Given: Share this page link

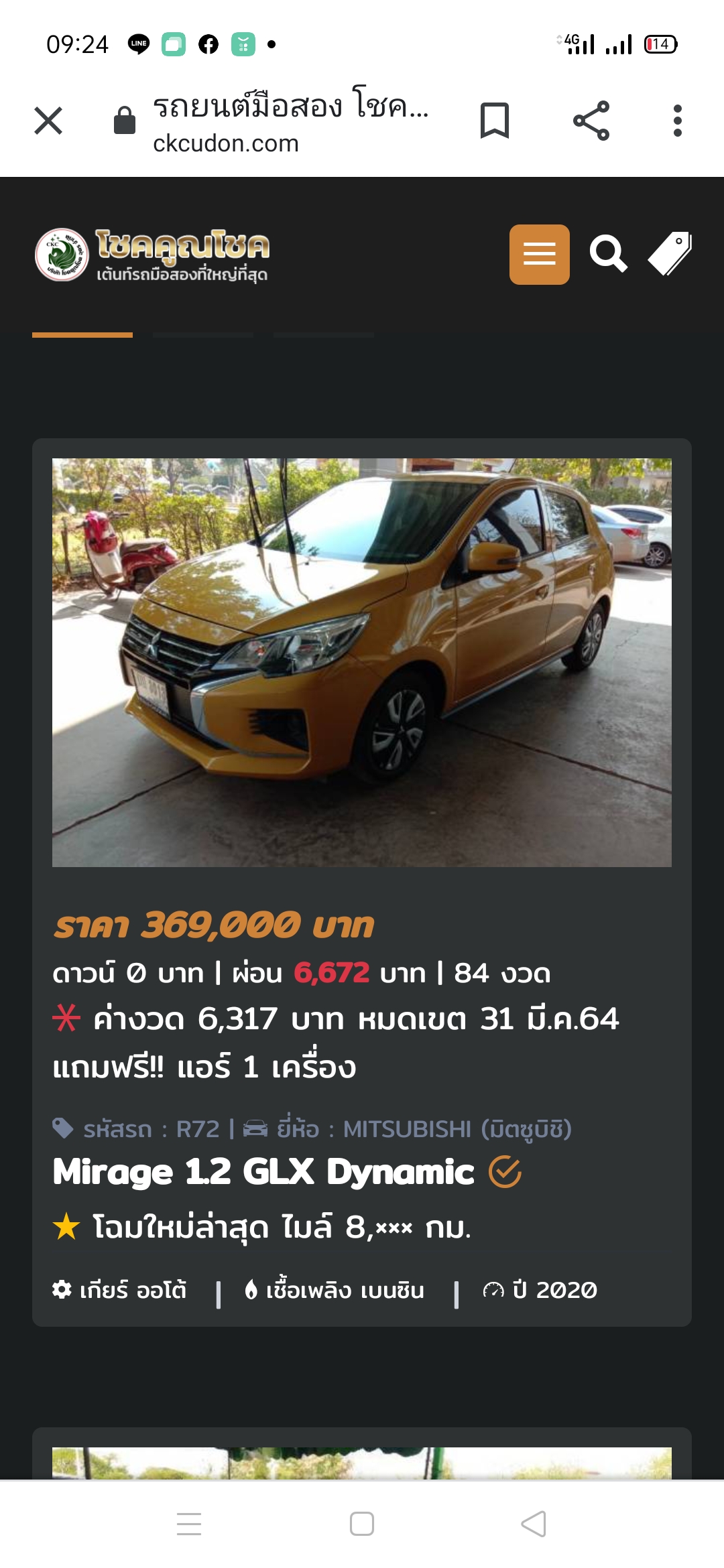Looking at the screenshot, I should pyautogui.click(x=591, y=121).
